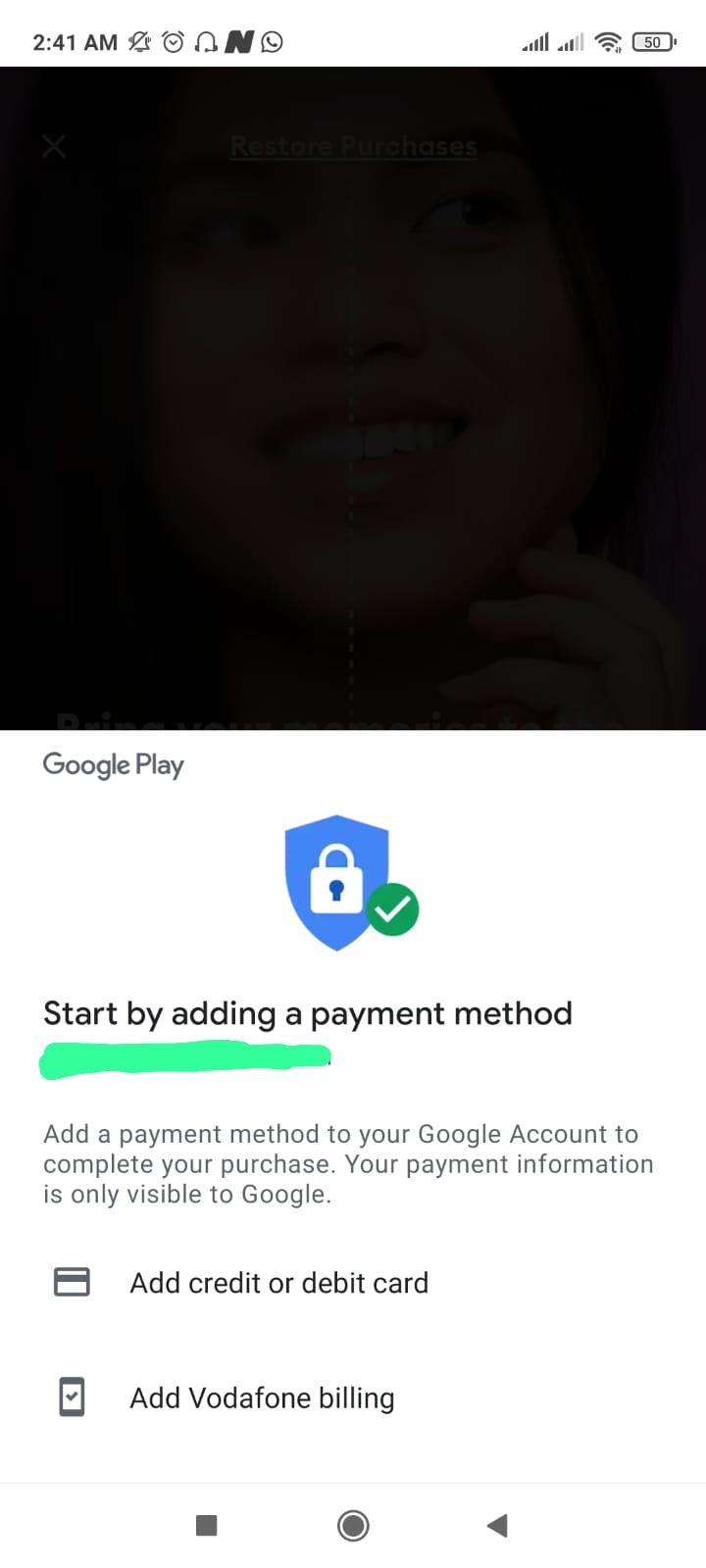Choose Add Vodafone billing option
This screenshot has width=706, height=1568.
[262, 1397]
